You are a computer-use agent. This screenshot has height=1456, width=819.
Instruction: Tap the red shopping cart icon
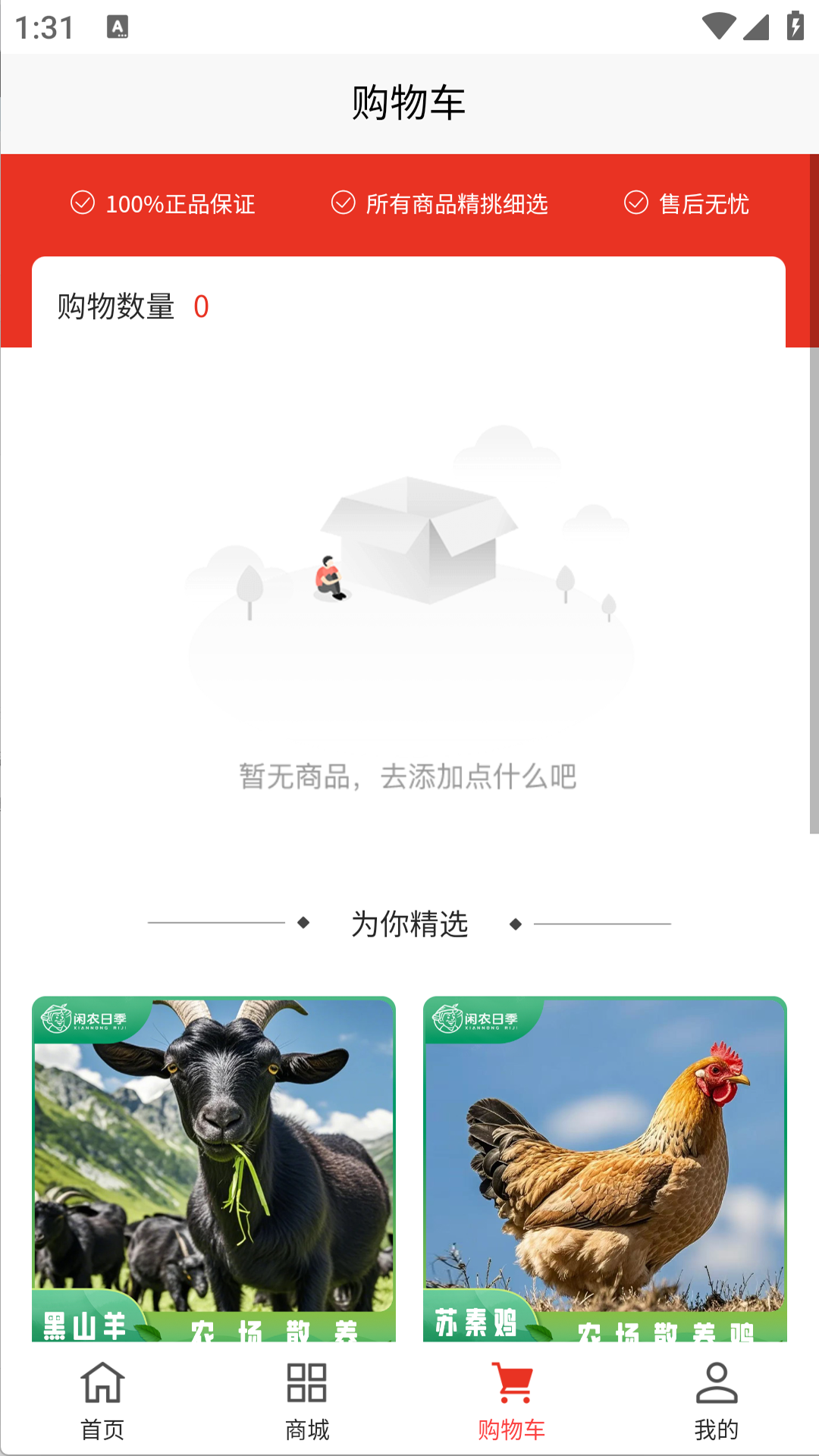[511, 1382]
